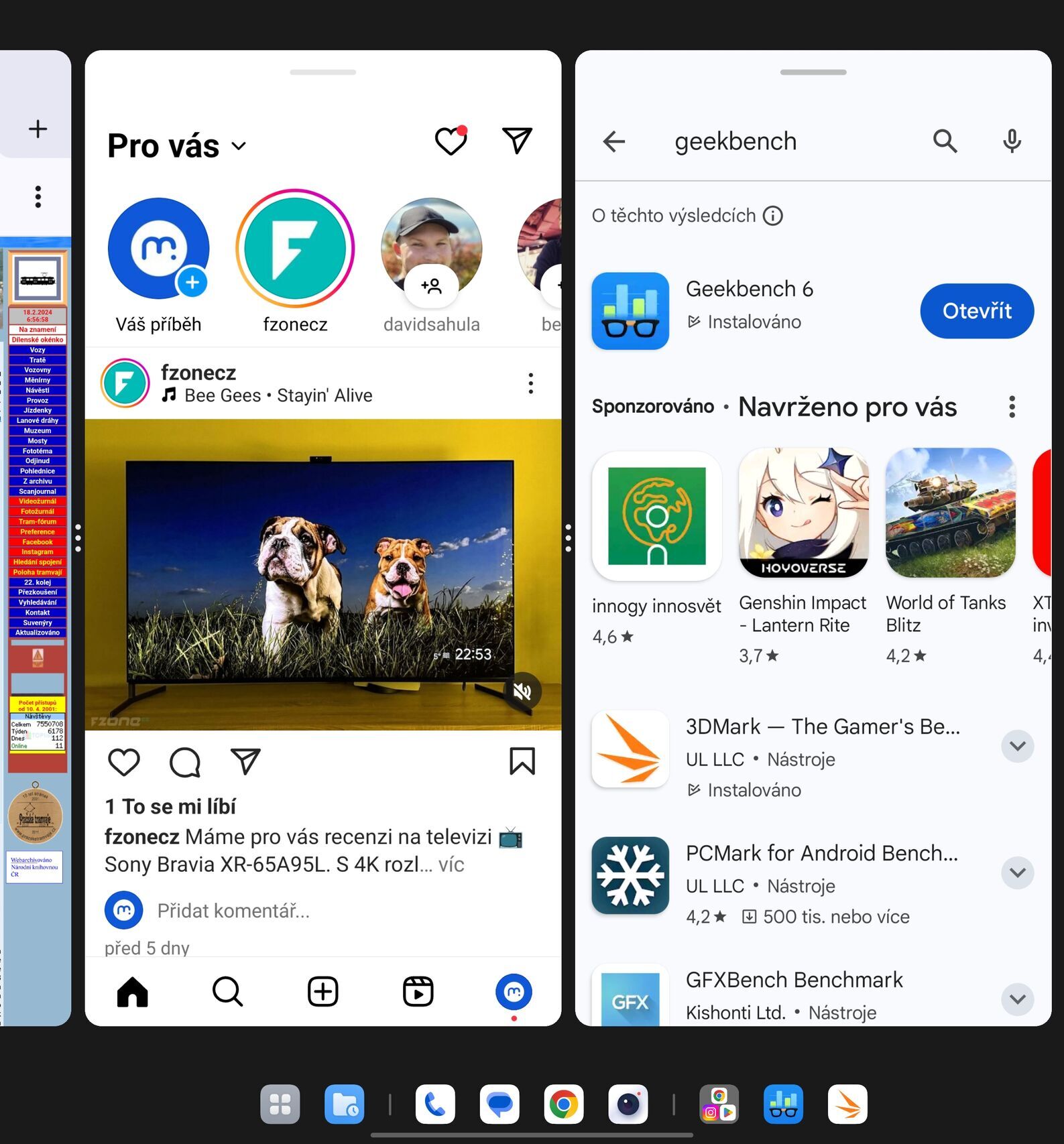Open options menu on fzonecz post
Screen dimensions: 1064x1144
pos(530,383)
